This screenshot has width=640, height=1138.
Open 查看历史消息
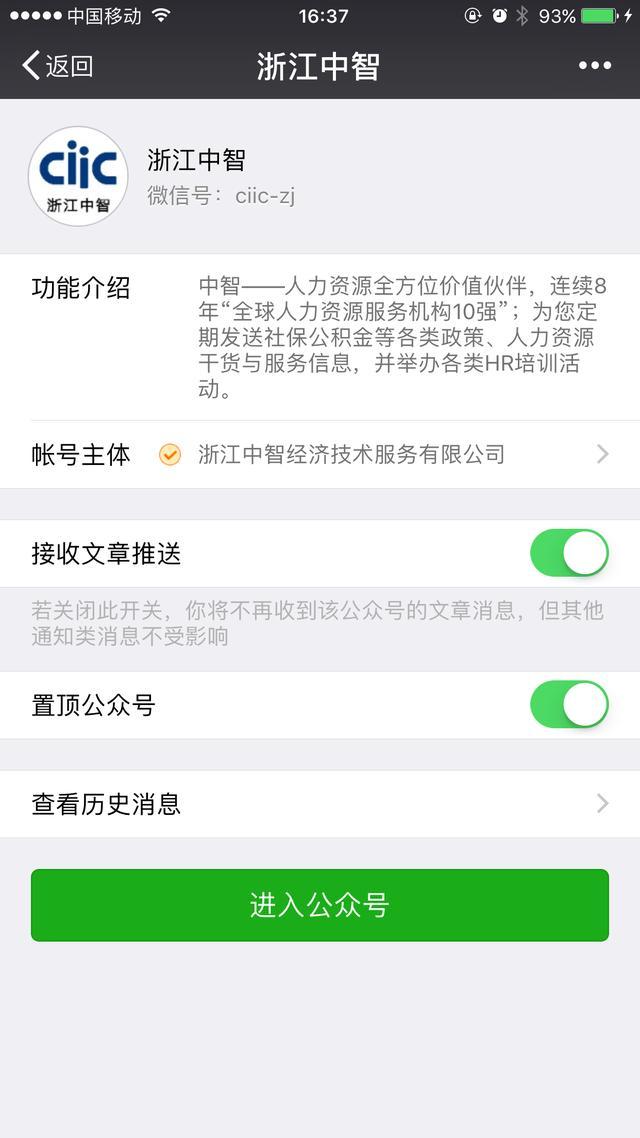pos(320,803)
